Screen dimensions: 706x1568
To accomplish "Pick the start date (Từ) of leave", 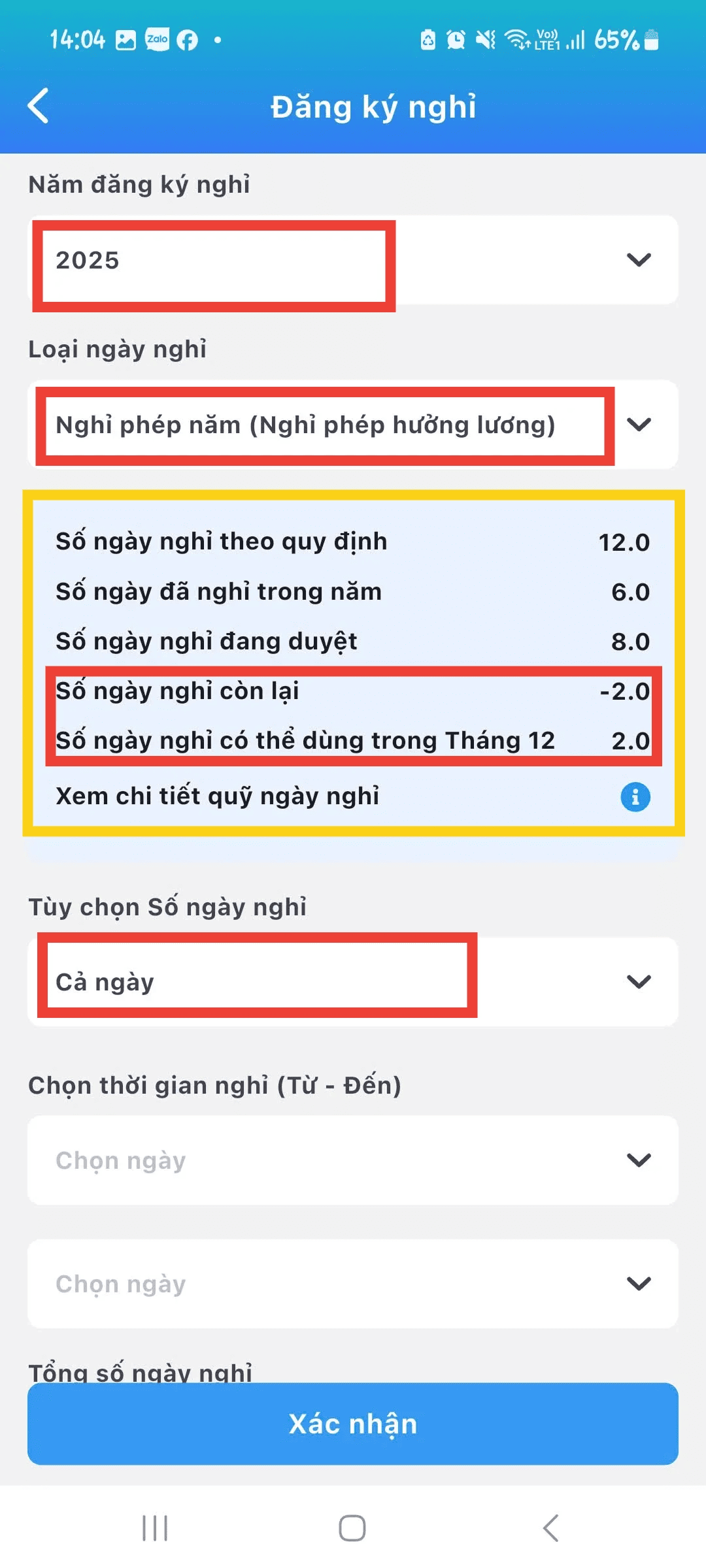I will click(353, 1160).
